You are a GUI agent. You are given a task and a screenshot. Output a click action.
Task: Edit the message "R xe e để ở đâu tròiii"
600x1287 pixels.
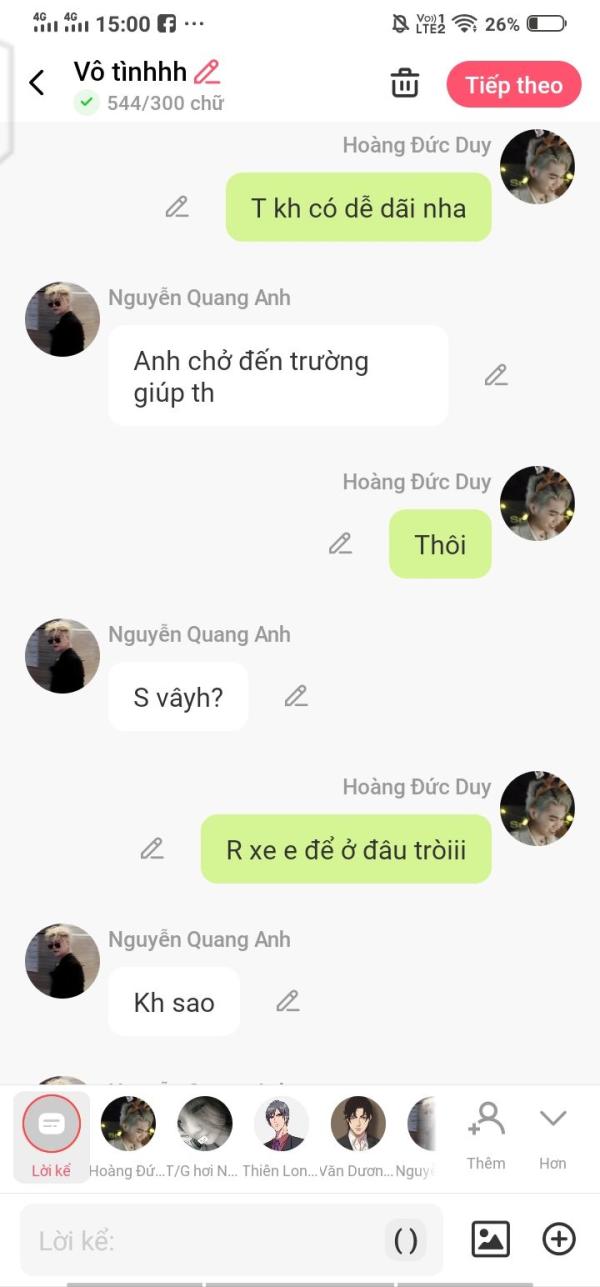pyautogui.click(x=152, y=848)
